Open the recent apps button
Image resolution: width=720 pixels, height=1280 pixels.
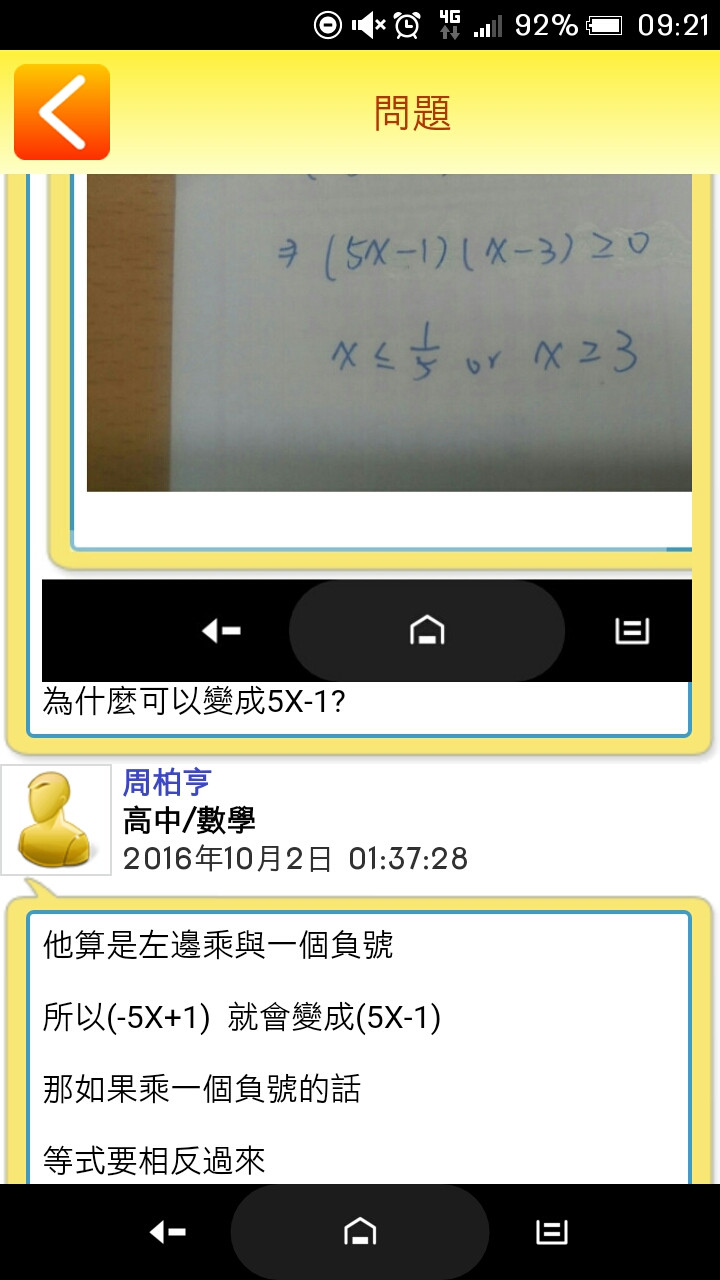coord(551,1233)
